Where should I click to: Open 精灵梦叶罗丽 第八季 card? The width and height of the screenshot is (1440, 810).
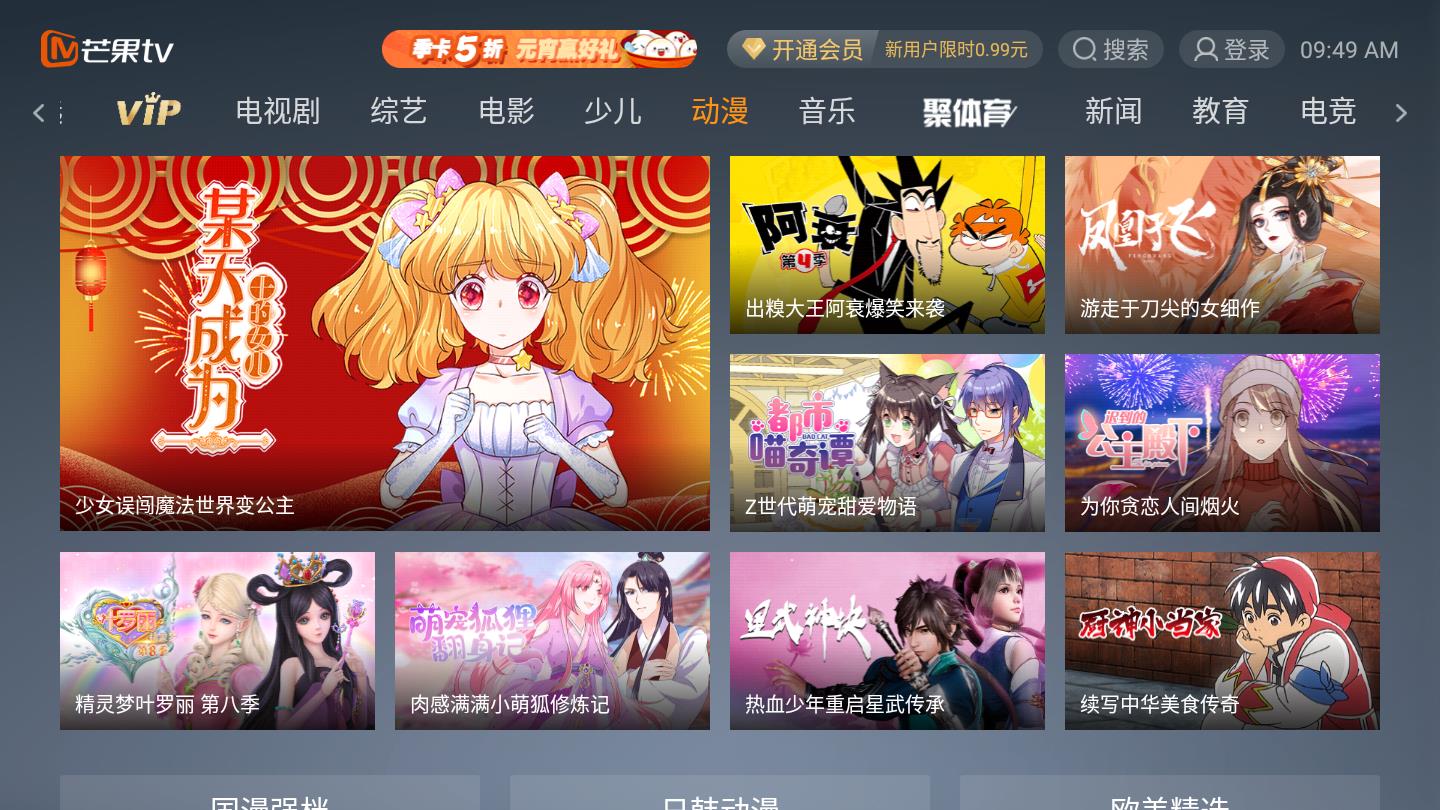tap(217, 641)
